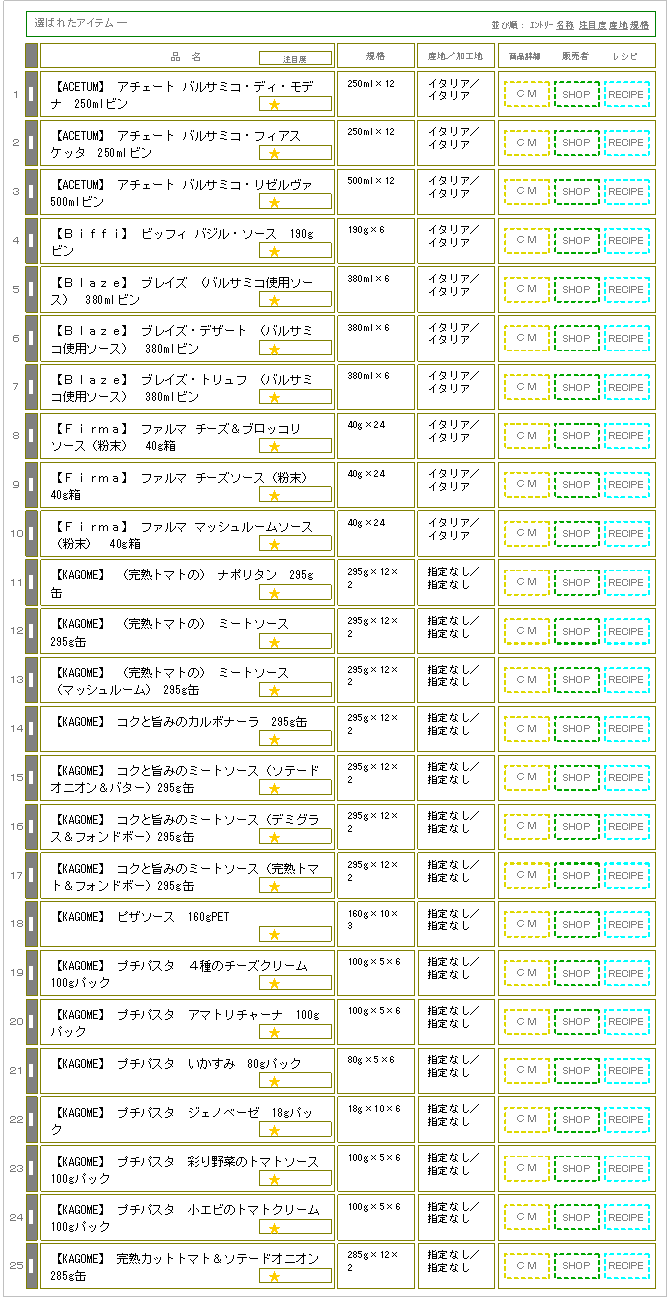The image size is (668, 1298).
Task: Open SHOP for プチパスタ いかすみ
Action: pyautogui.click(x=576, y=1071)
